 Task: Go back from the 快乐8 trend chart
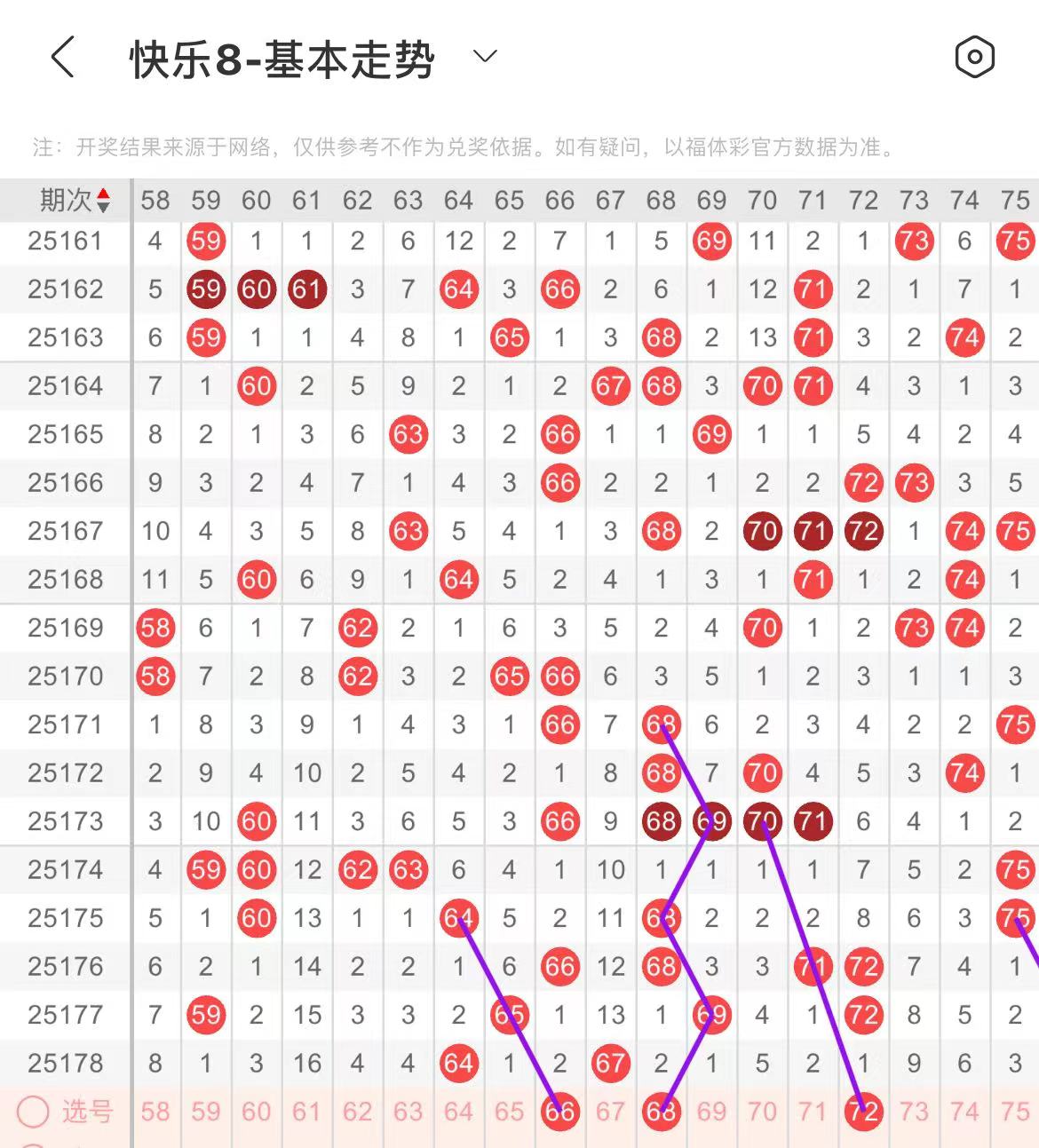62,58
